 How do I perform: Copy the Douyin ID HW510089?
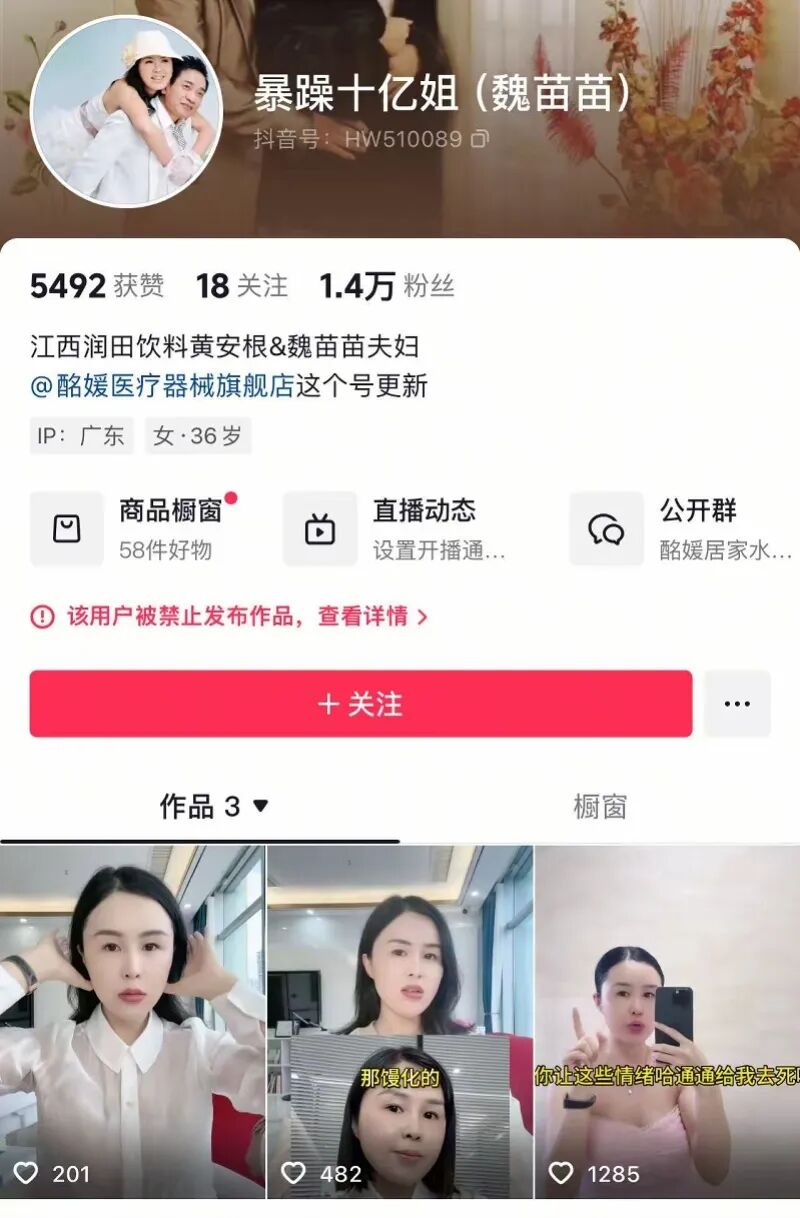point(480,139)
